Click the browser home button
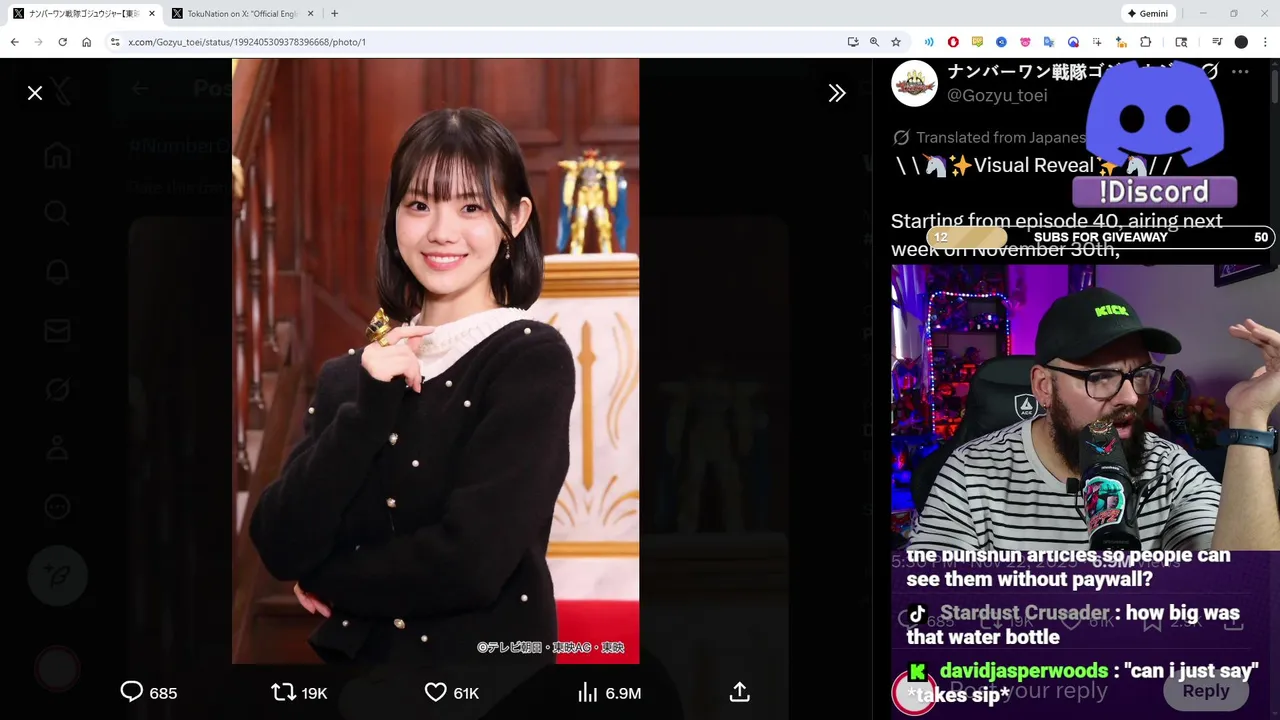Screen dimensions: 1280x720 [87, 42]
